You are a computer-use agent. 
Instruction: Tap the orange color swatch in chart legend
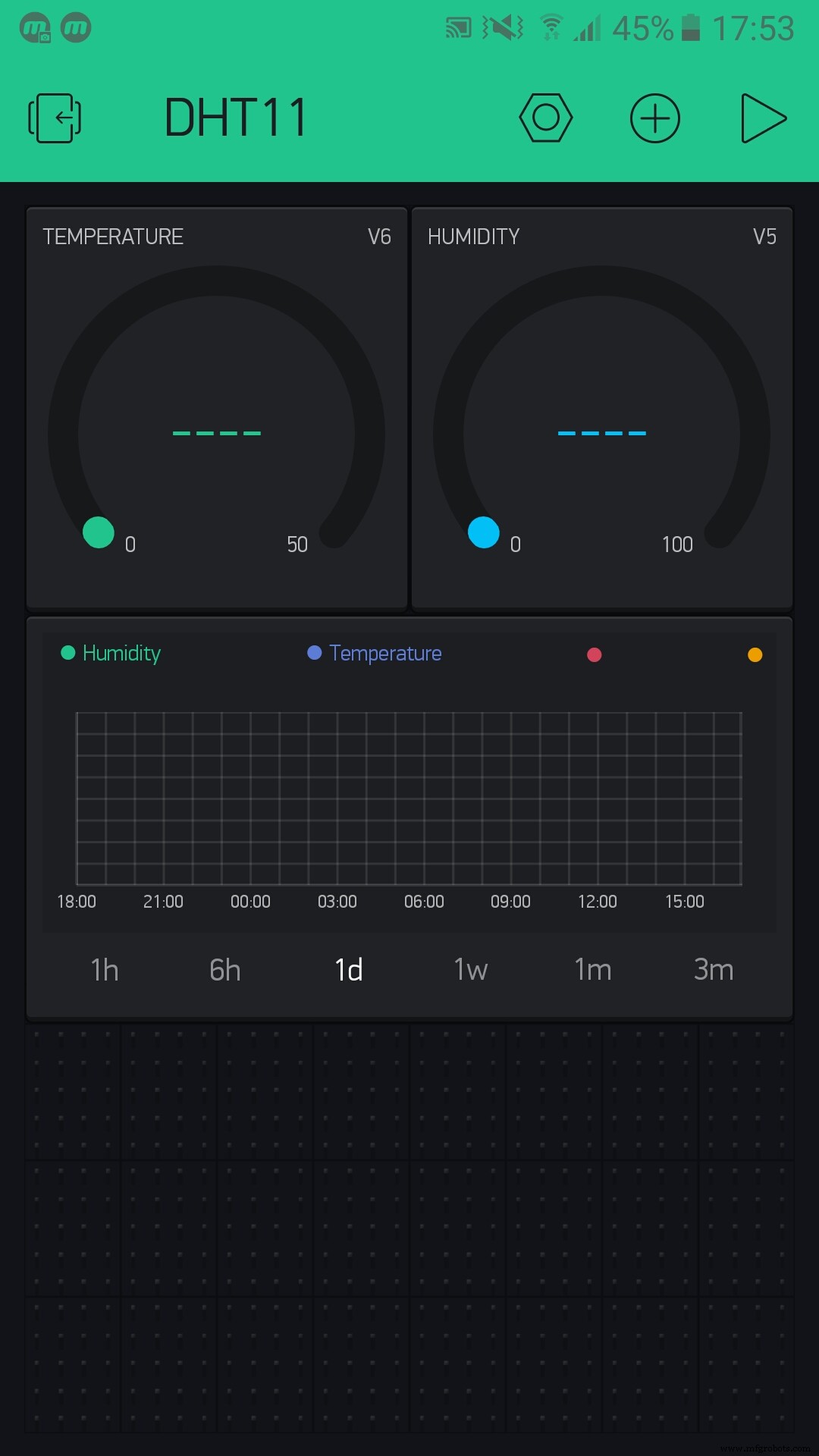click(755, 654)
